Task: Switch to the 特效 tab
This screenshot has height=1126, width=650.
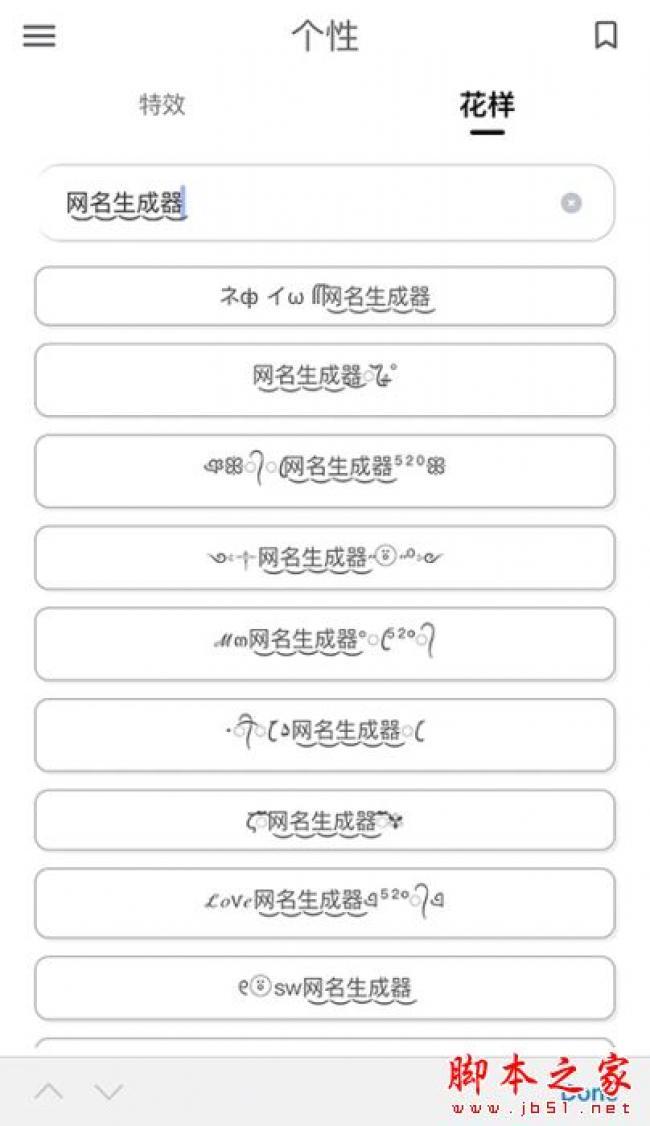Action: click(162, 105)
